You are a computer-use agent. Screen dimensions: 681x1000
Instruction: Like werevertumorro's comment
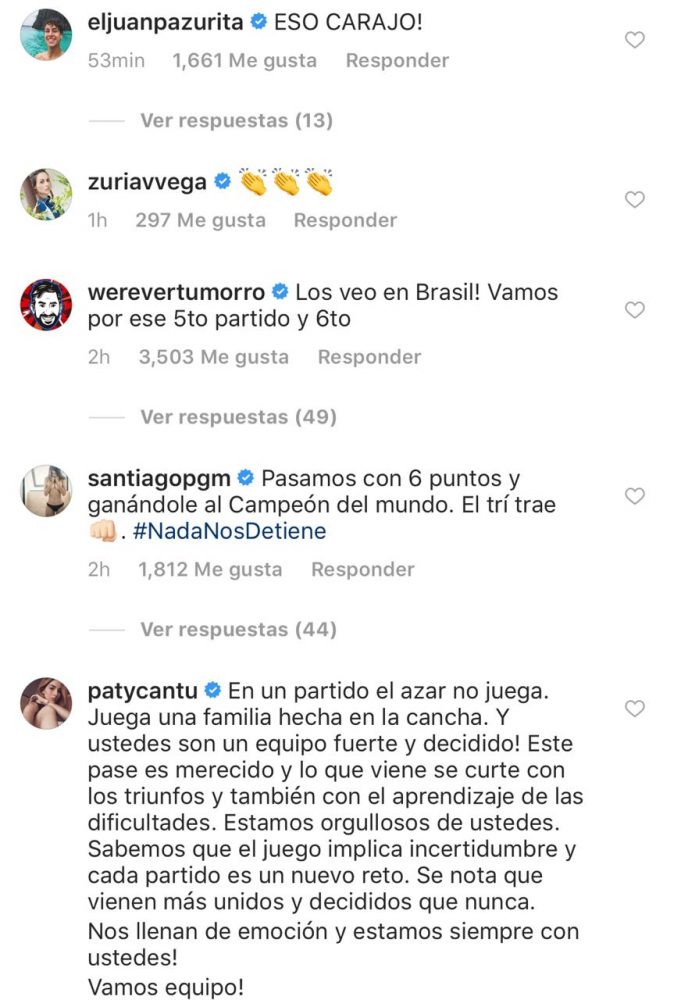tap(634, 310)
